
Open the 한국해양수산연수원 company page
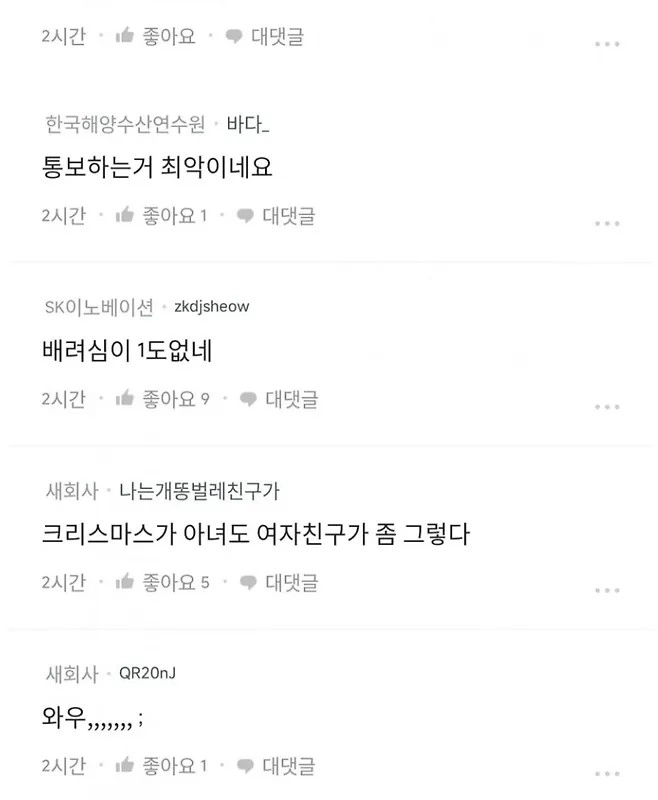[x=125, y=124]
